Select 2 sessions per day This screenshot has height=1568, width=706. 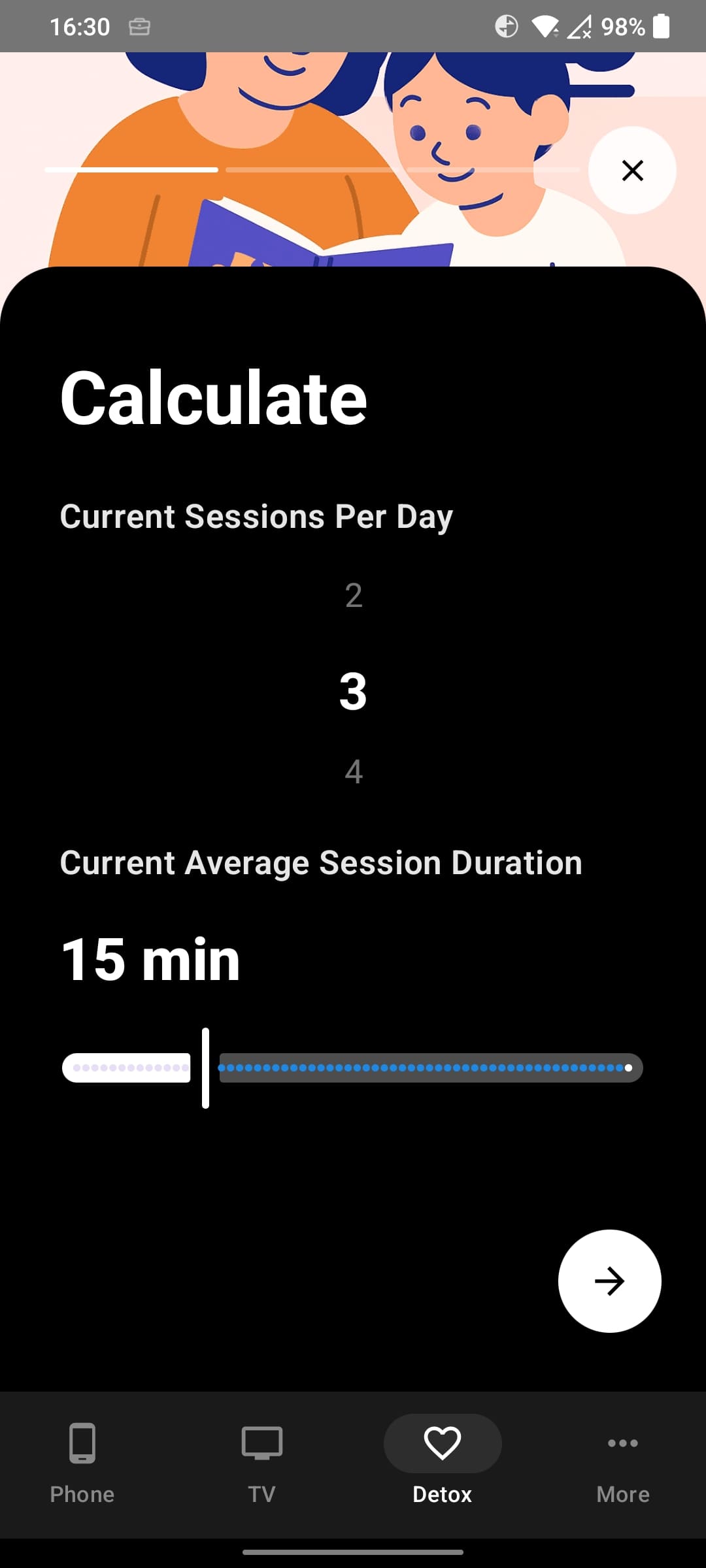[353, 596]
